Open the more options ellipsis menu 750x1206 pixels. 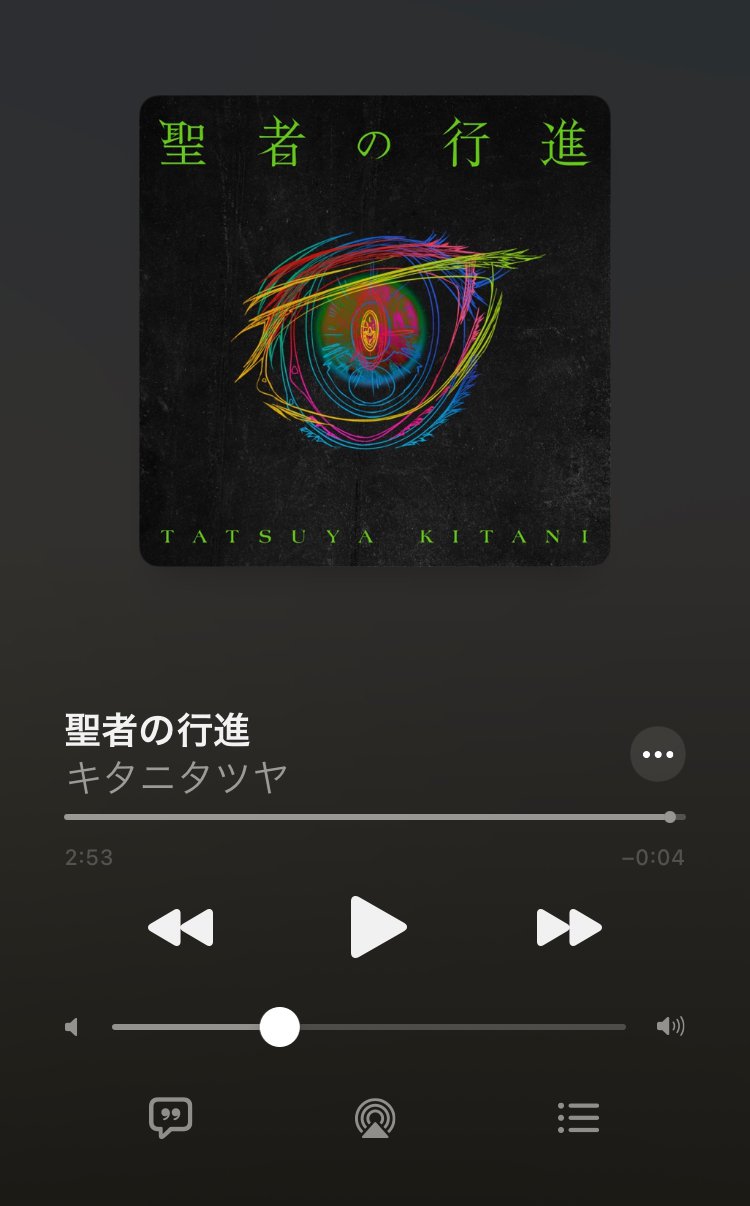(658, 754)
